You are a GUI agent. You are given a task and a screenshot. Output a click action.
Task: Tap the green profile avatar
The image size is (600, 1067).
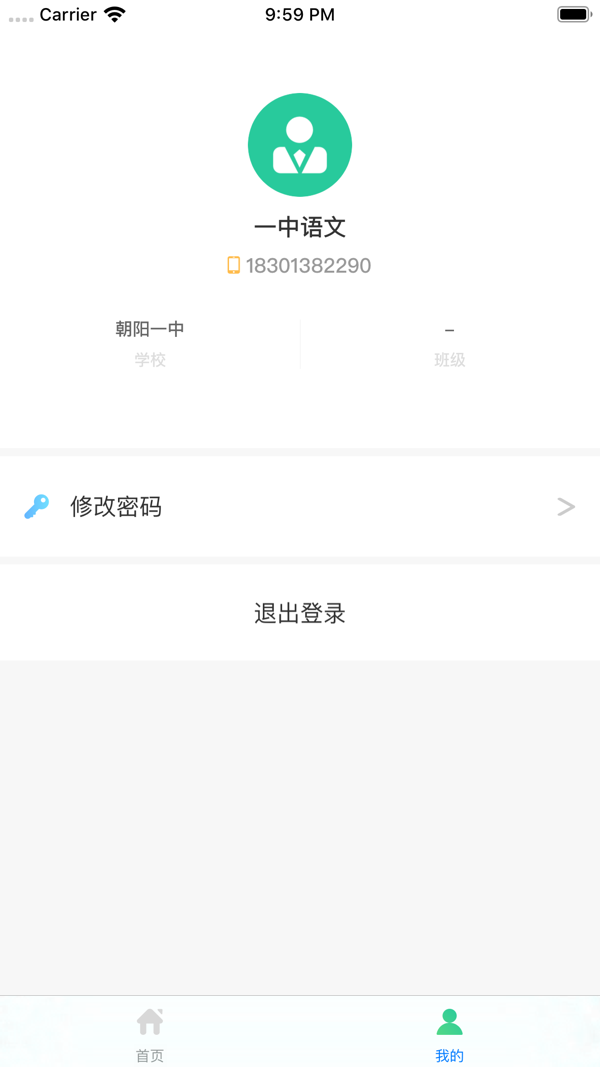tap(300, 145)
